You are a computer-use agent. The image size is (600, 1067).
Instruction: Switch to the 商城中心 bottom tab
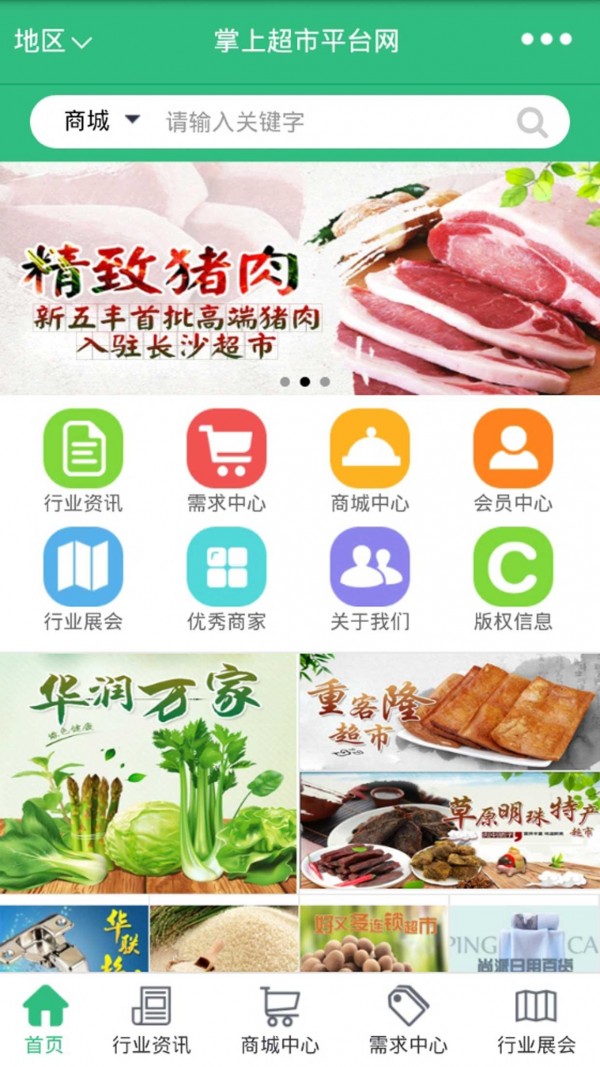[280, 1018]
